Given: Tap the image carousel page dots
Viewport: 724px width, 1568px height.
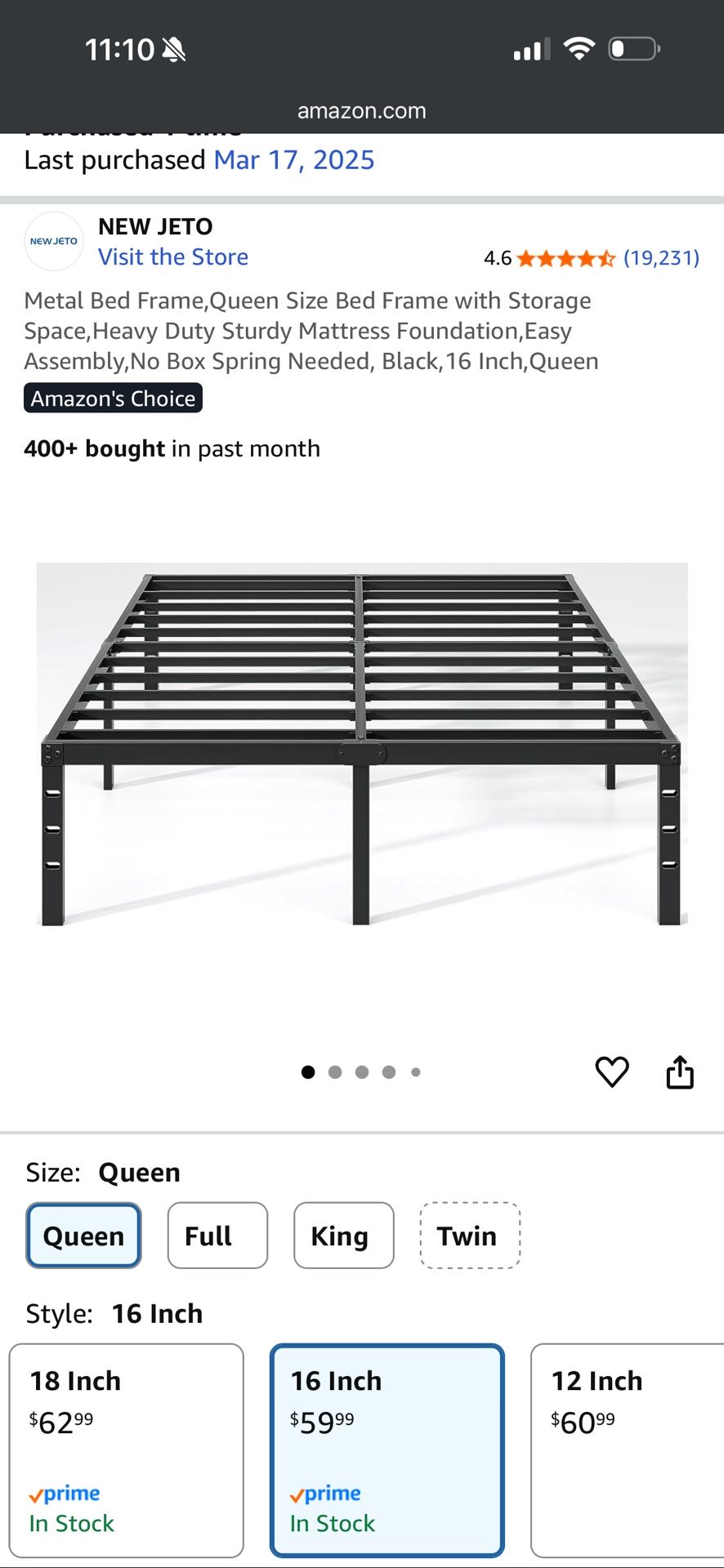Looking at the screenshot, I should pyautogui.click(x=361, y=1072).
